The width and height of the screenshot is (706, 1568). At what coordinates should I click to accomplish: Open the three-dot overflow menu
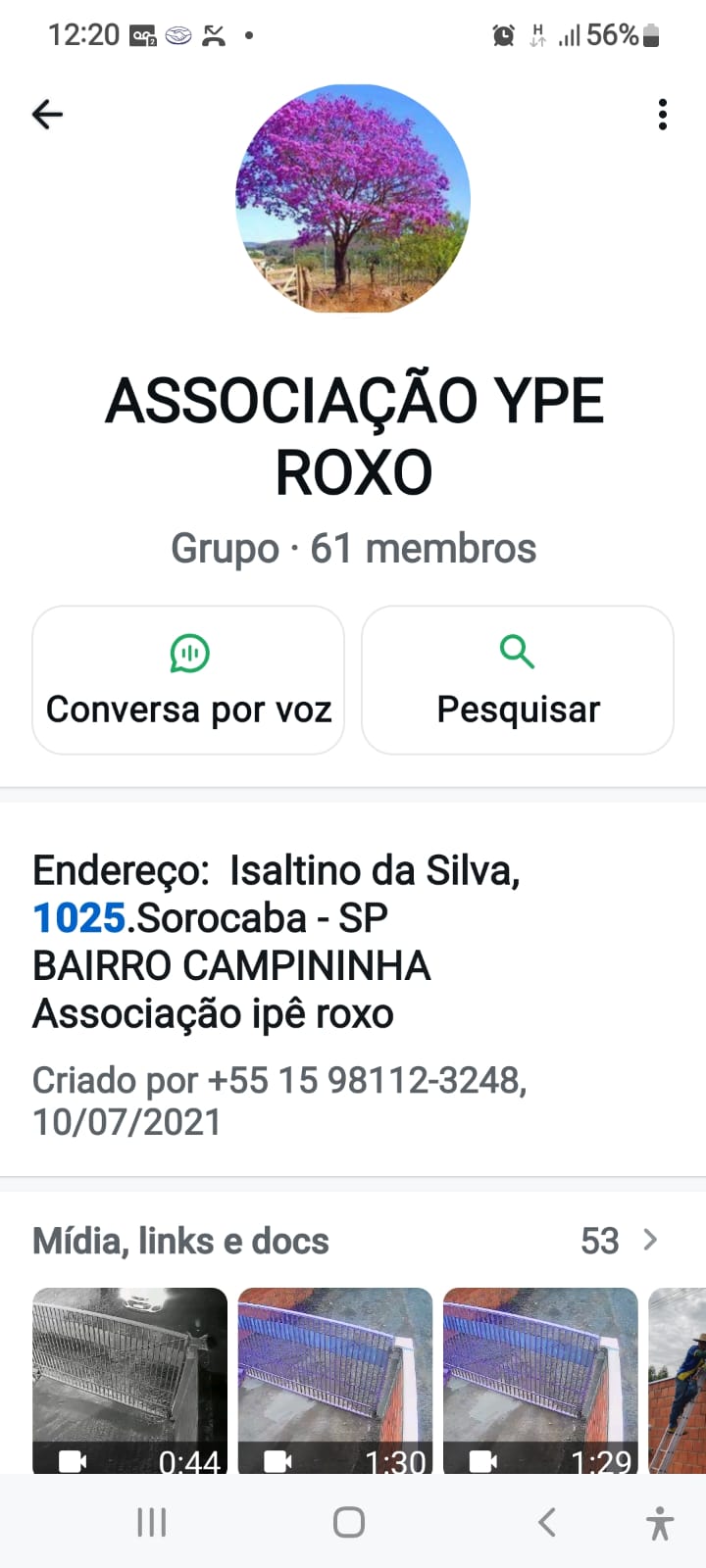(x=662, y=115)
